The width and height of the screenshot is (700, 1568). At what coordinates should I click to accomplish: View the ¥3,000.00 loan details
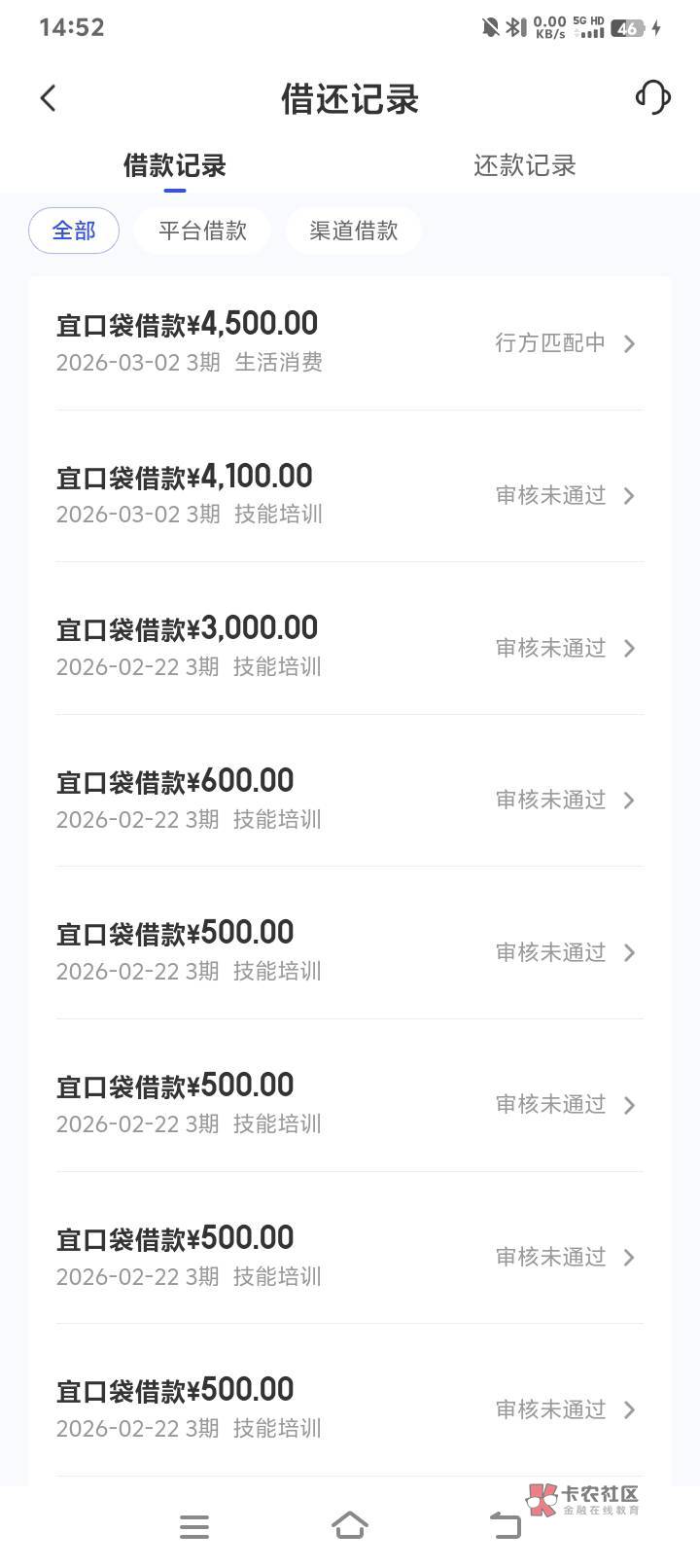click(350, 647)
